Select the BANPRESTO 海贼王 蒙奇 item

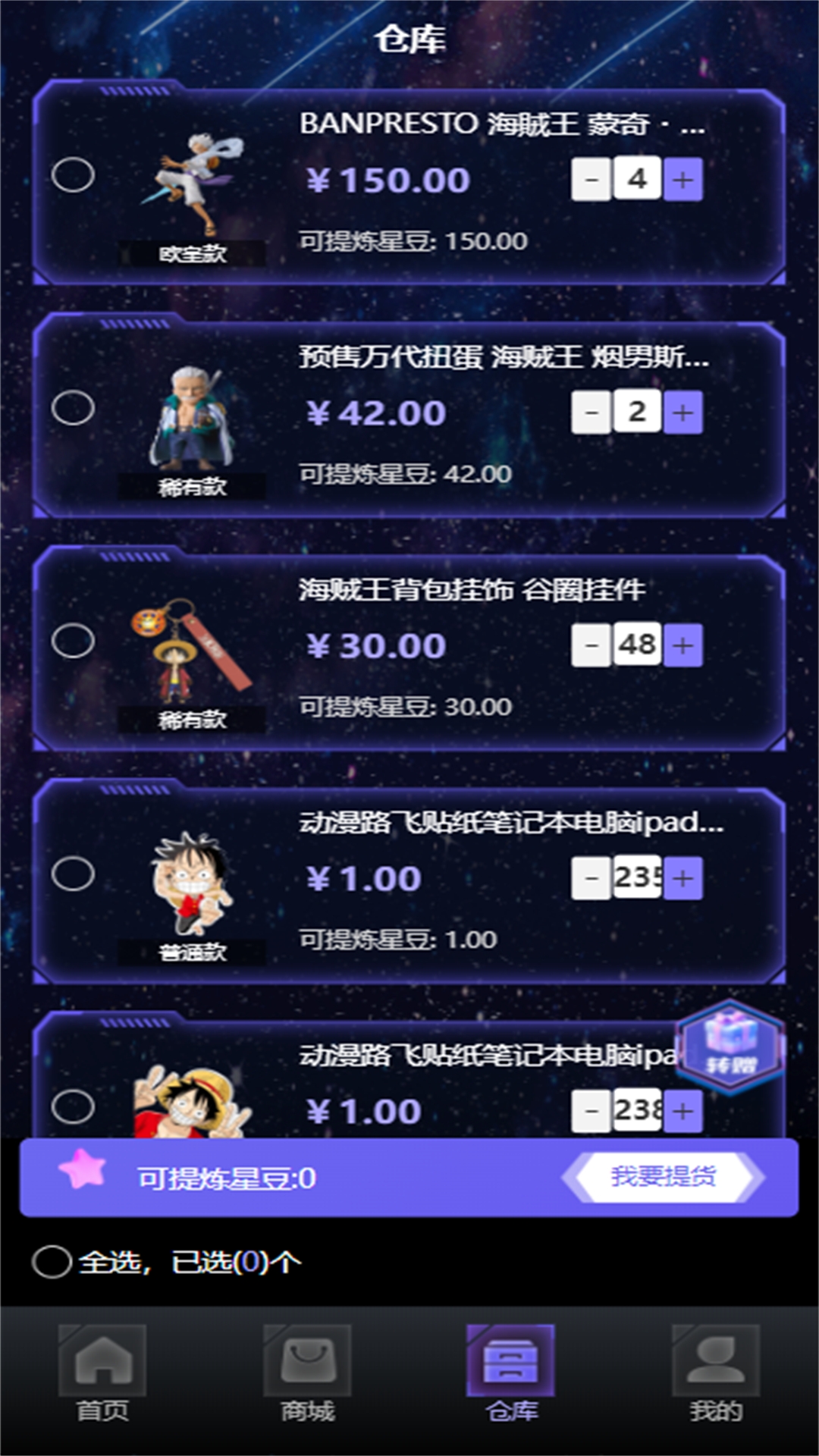click(73, 175)
